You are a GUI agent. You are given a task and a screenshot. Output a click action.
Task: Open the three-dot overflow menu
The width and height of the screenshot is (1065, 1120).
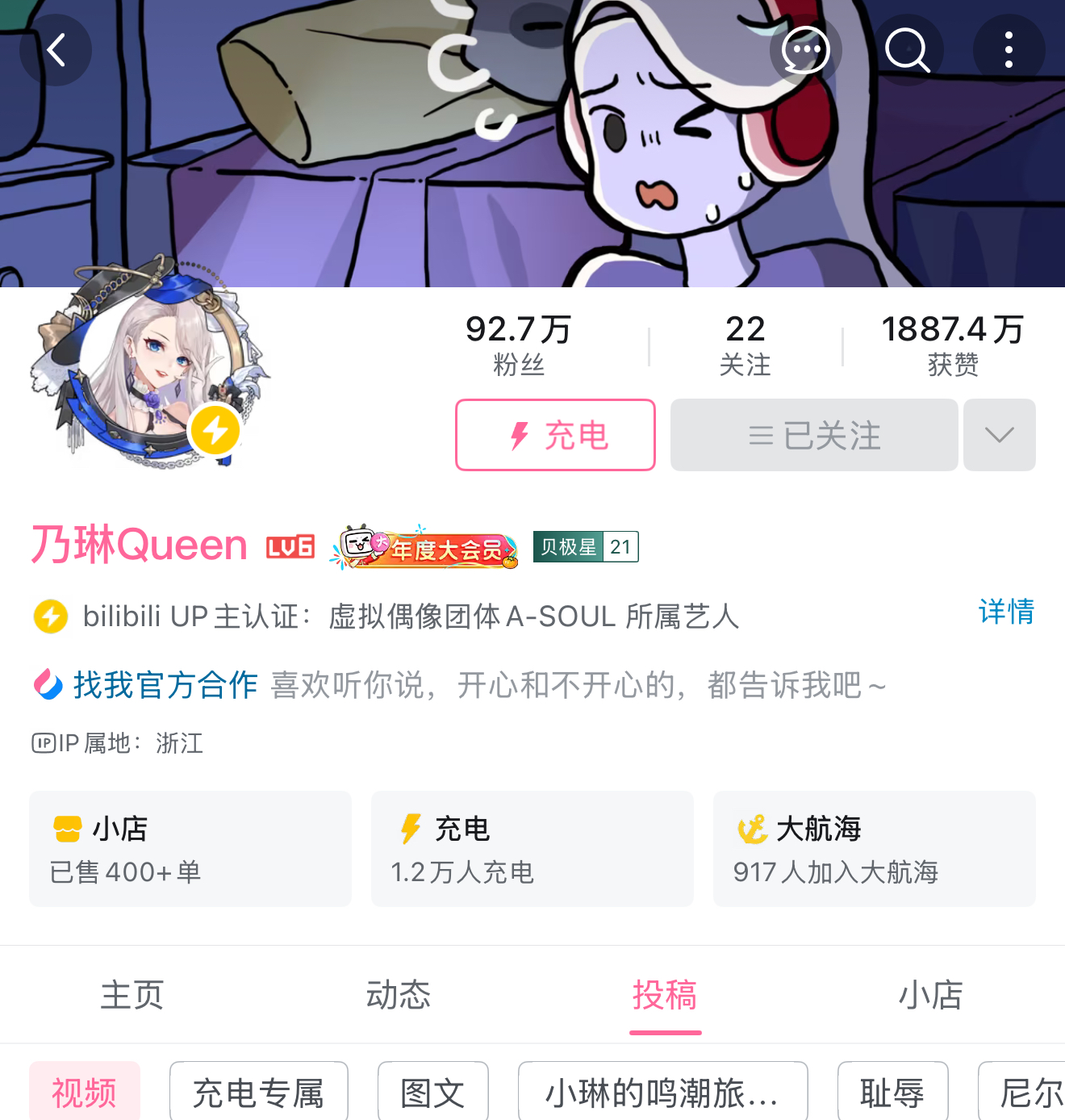point(1009,50)
